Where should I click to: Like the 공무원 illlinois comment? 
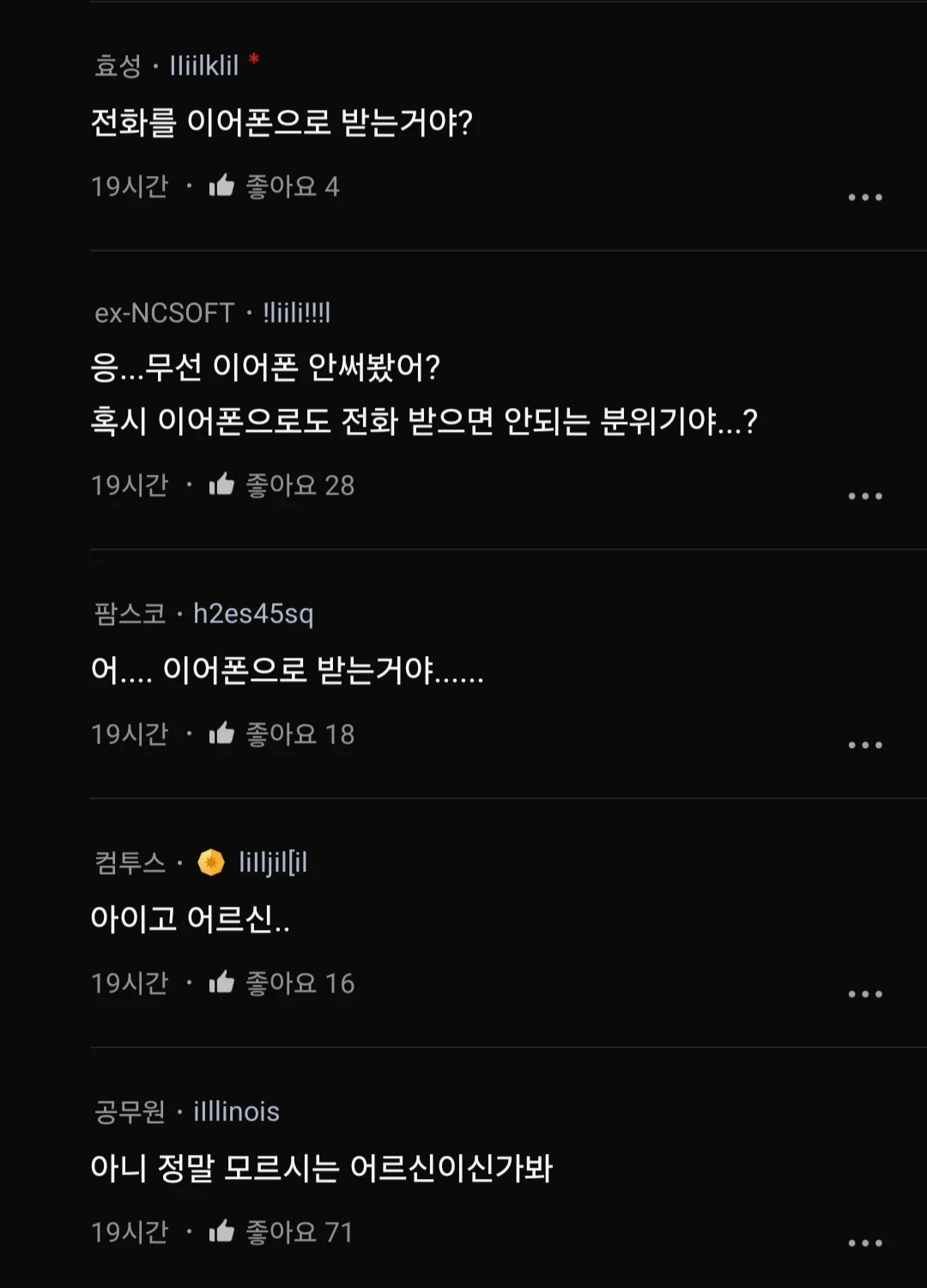coord(222,1231)
